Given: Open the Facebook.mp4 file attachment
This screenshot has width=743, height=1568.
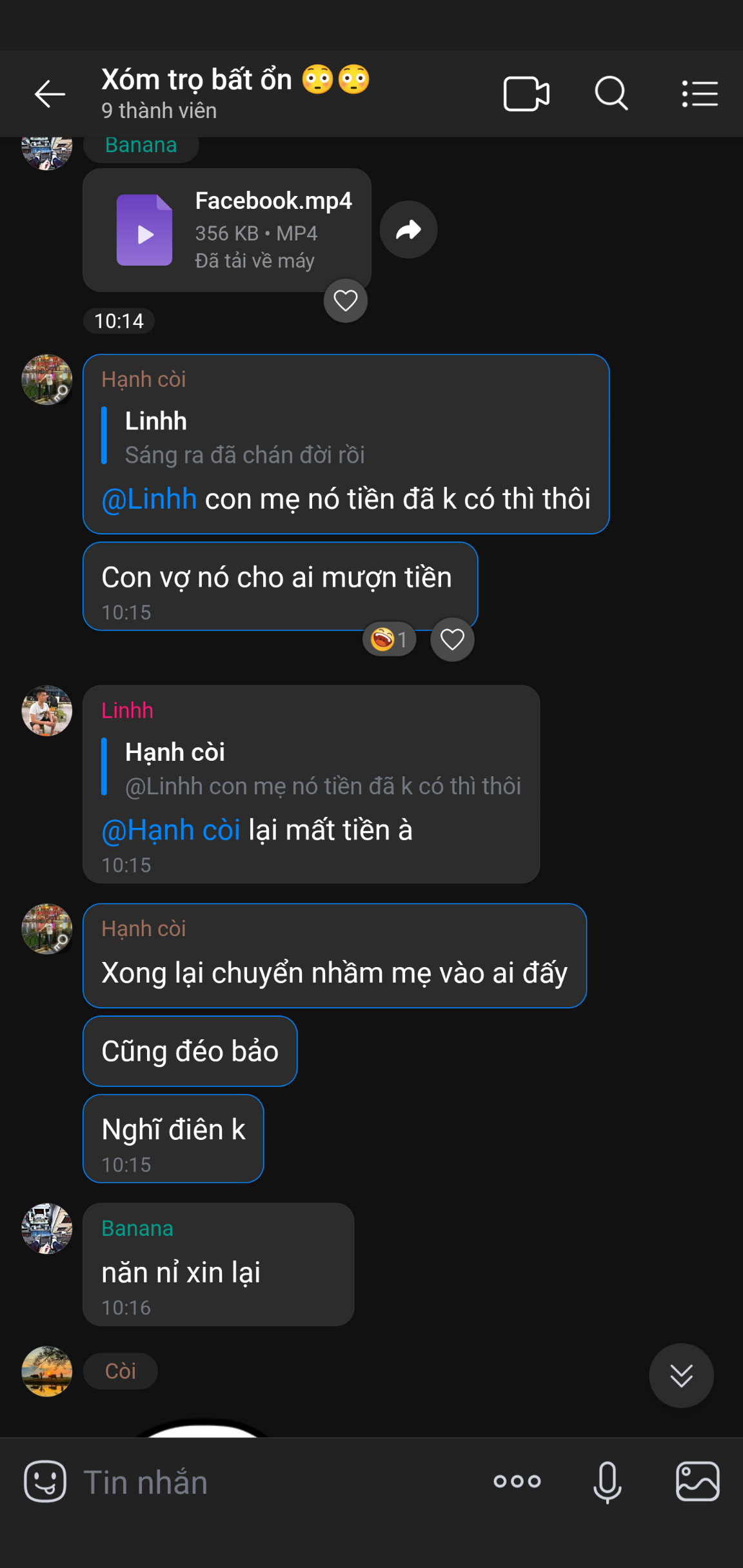Looking at the screenshot, I should (227, 230).
